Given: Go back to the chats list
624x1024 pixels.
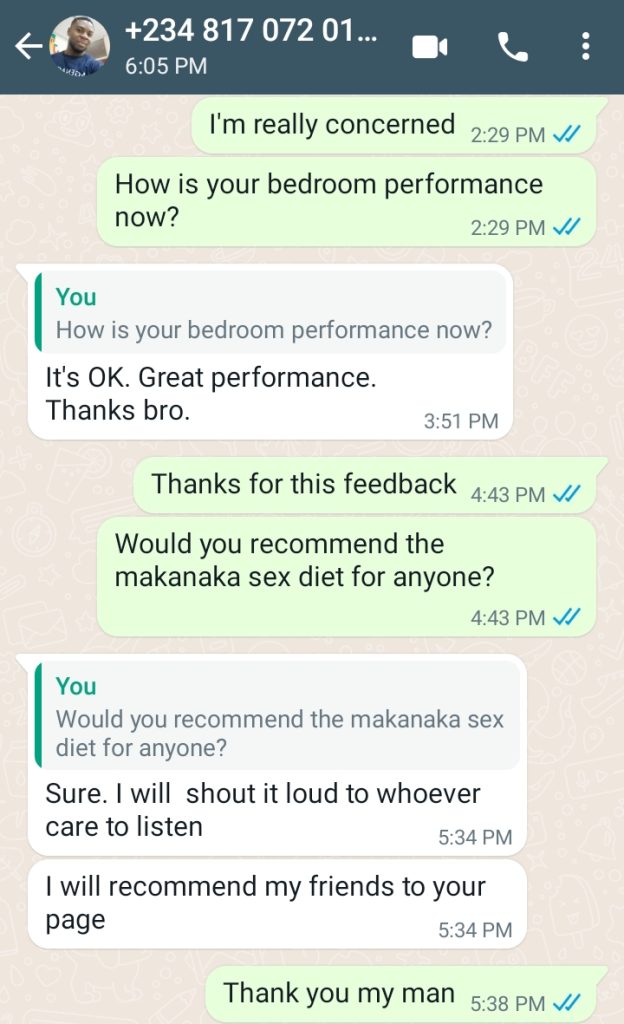Looking at the screenshot, I should click(x=27, y=47).
